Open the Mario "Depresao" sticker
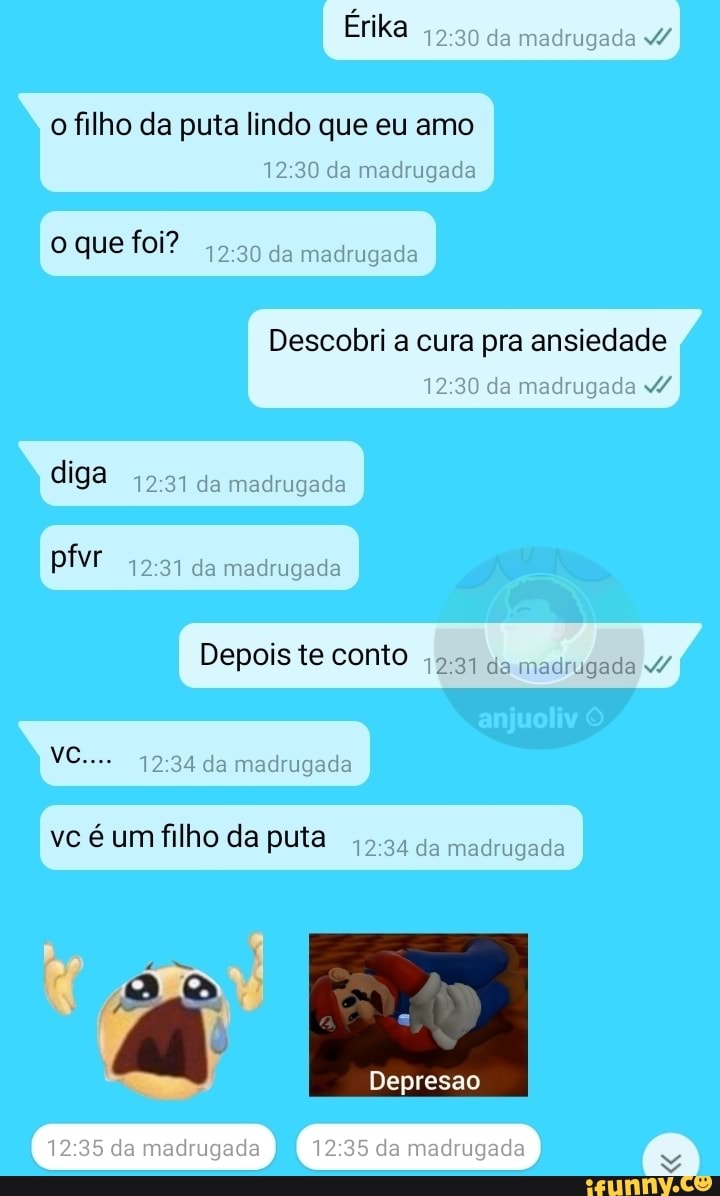 [418, 1014]
